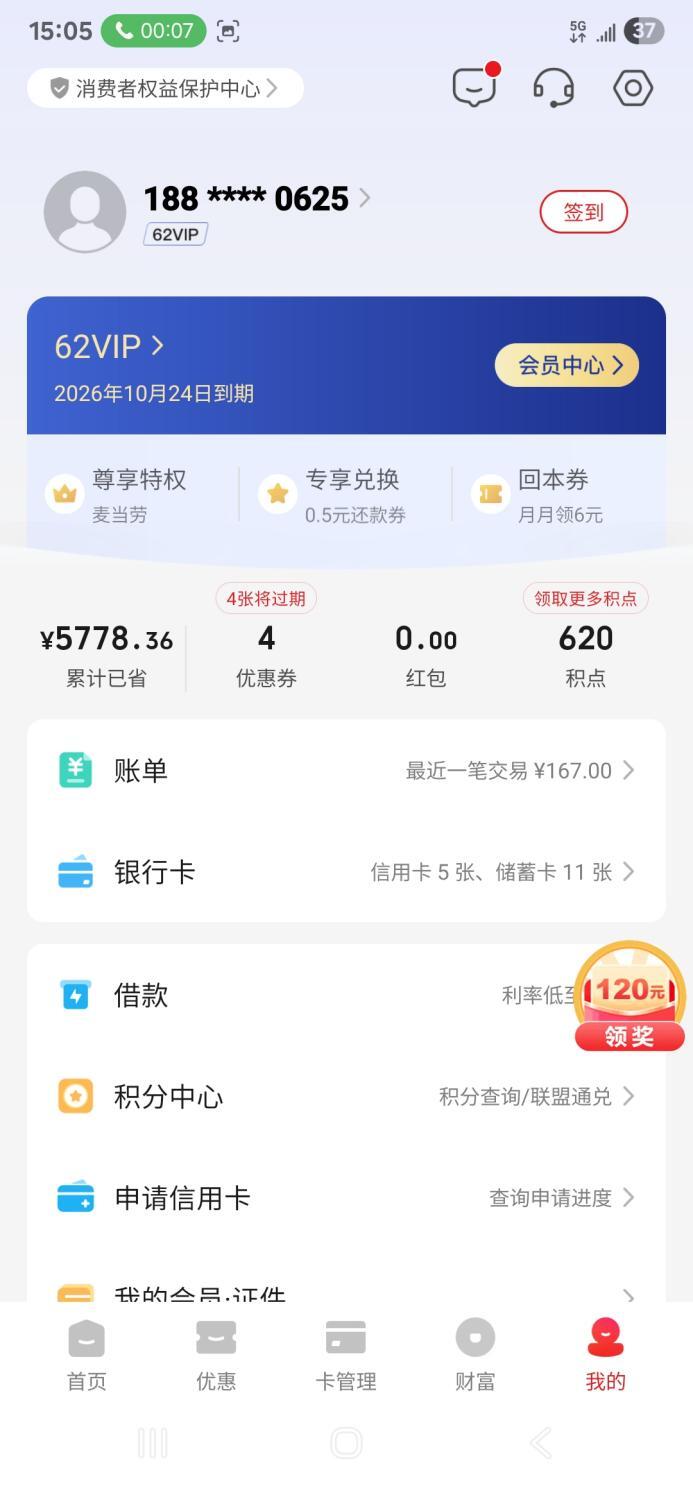Image resolution: width=693 pixels, height=1486 pixels.
Task: Open 会员中心 member center
Action: 566,365
